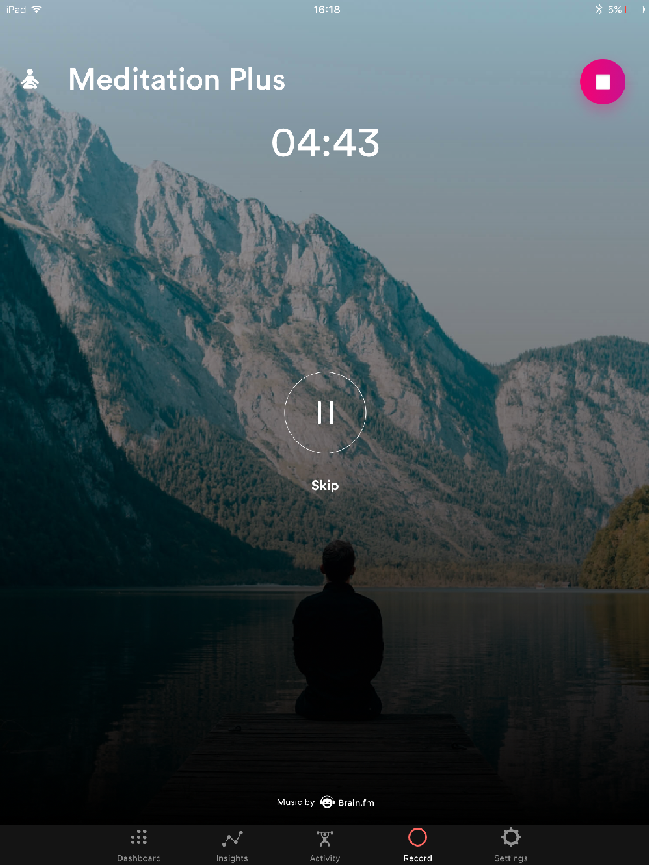Pause the meditation timer
Screen dimensions: 649x865
[325, 412]
